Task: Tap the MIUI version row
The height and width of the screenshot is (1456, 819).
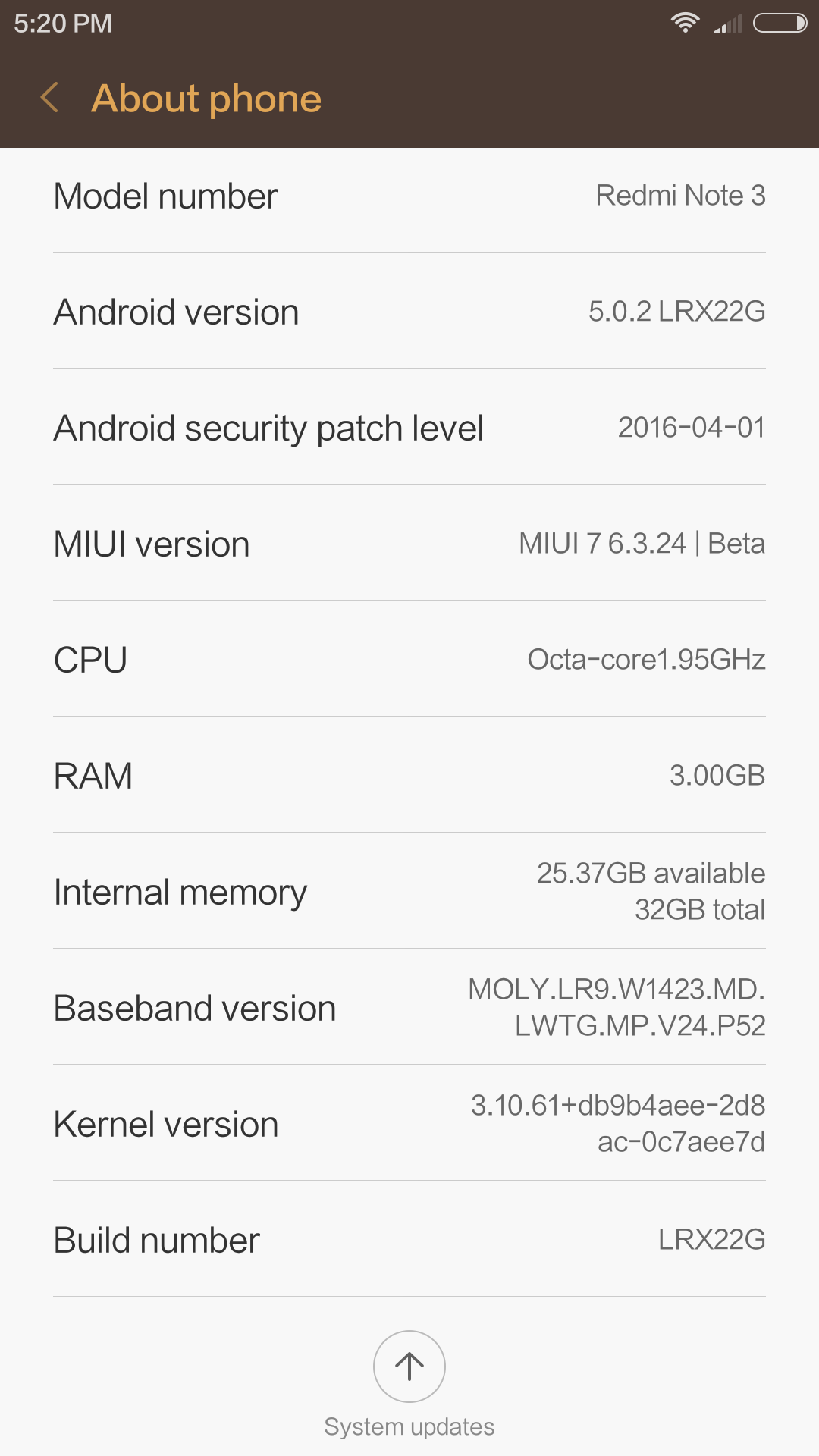Action: pos(409,544)
